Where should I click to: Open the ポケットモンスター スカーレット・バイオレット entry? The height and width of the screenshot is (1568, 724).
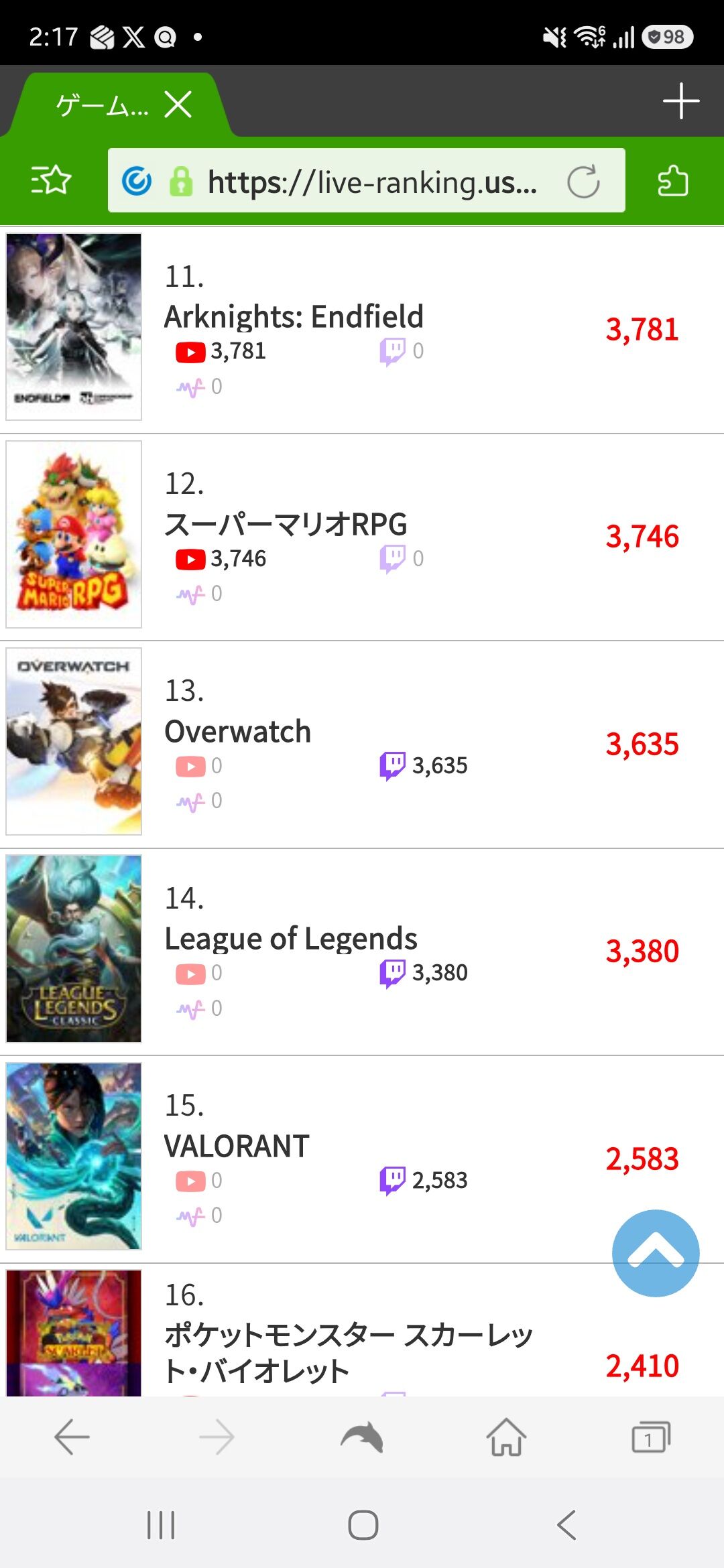[x=362, y=1331]
